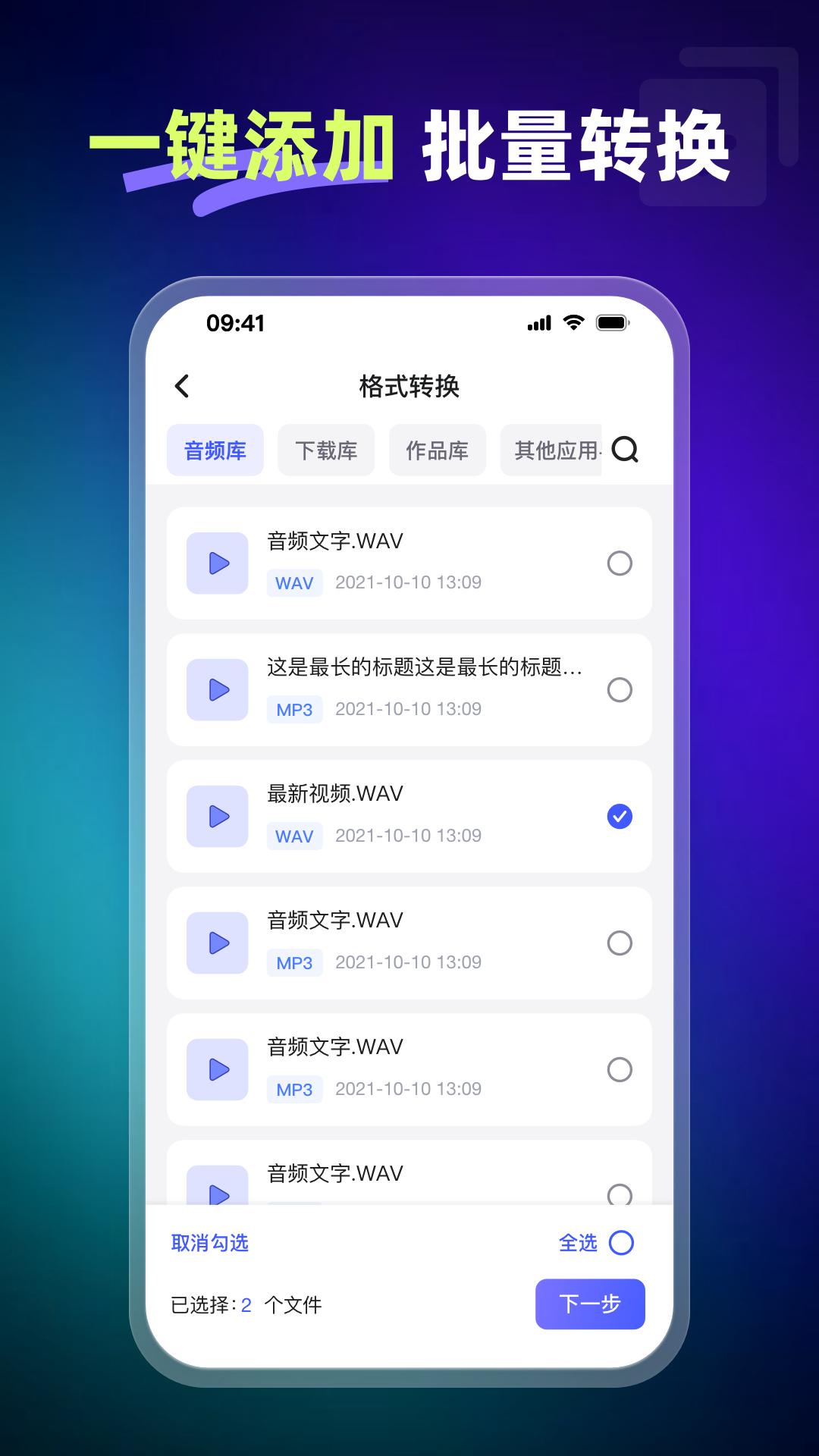Image resolution: width=819 pixels, height=1456 pixels.
Task: Play the fifth MP3 audio item
Action: coord(217,1069)
